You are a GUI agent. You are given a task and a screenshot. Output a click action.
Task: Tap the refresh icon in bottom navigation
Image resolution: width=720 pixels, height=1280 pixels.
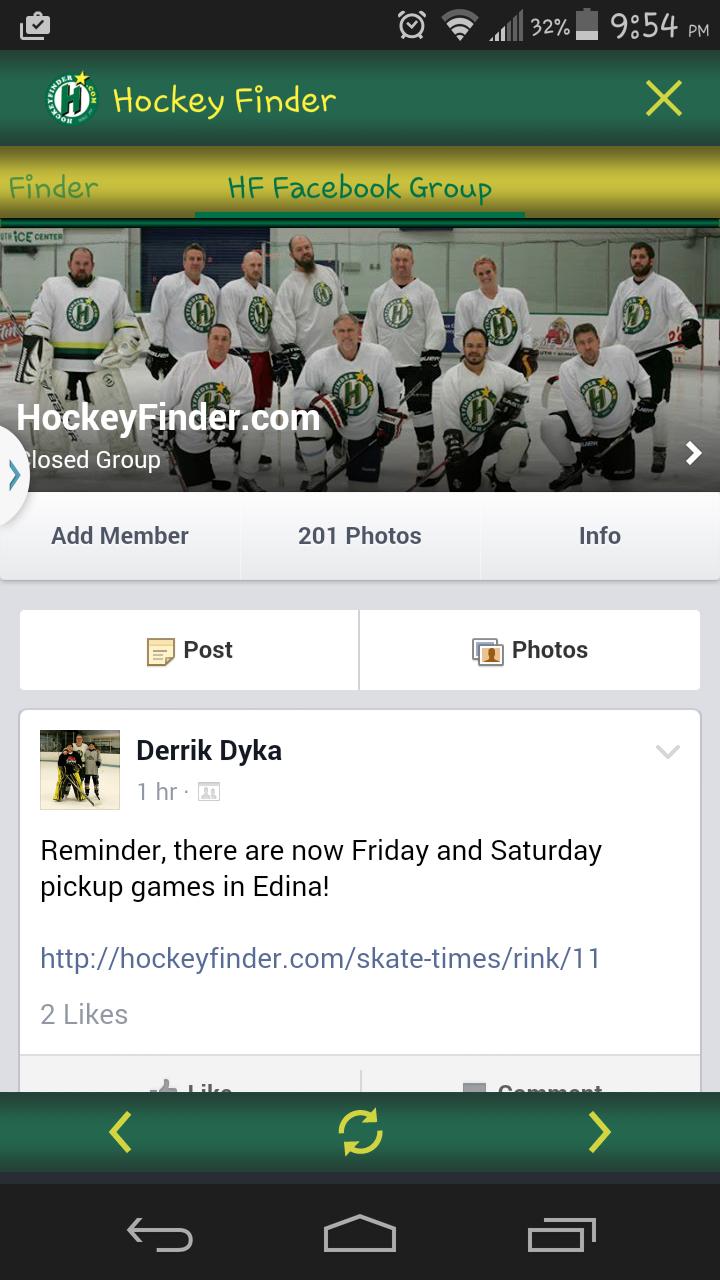360,1132
